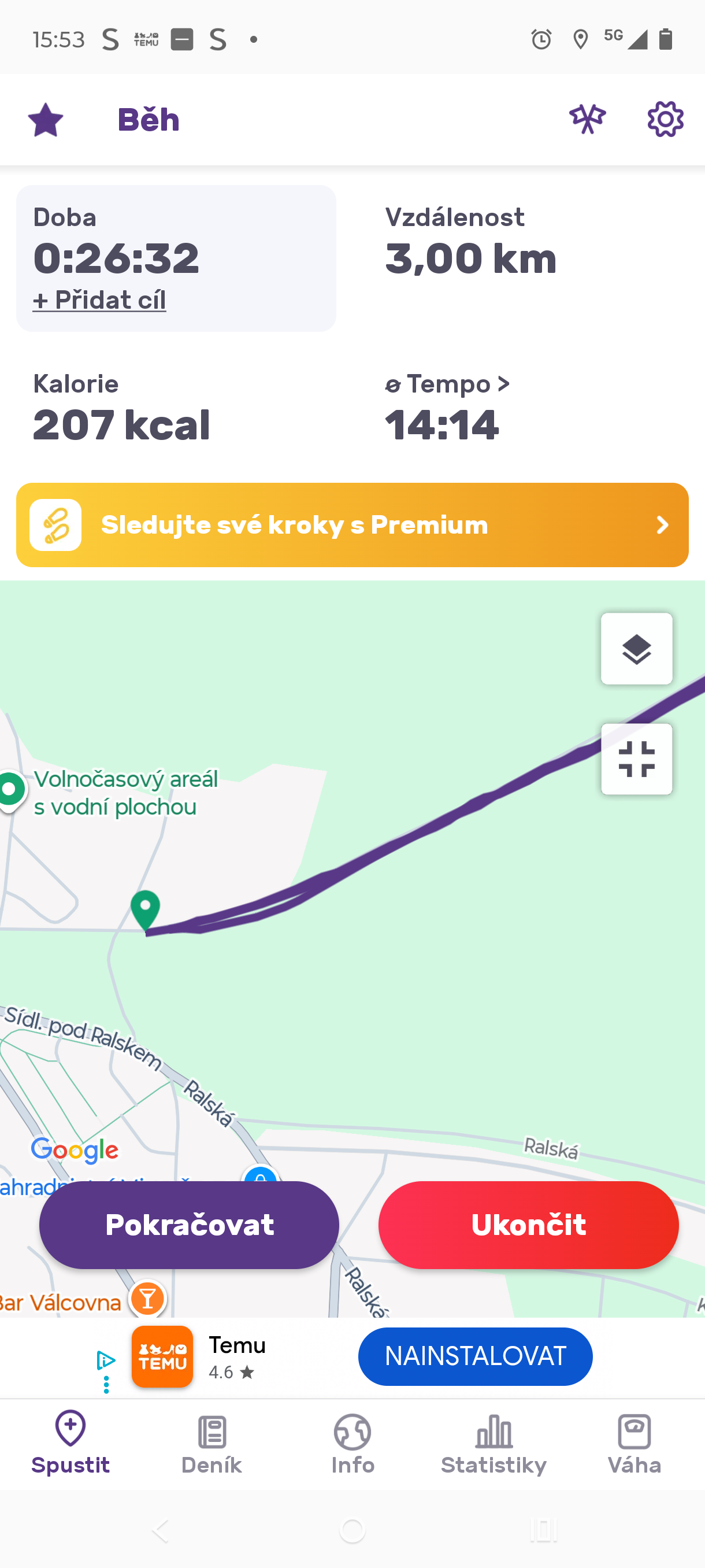Open the sparkle premium icon
Viewport: 705px width, 1568px height.
tap(587, 119)
